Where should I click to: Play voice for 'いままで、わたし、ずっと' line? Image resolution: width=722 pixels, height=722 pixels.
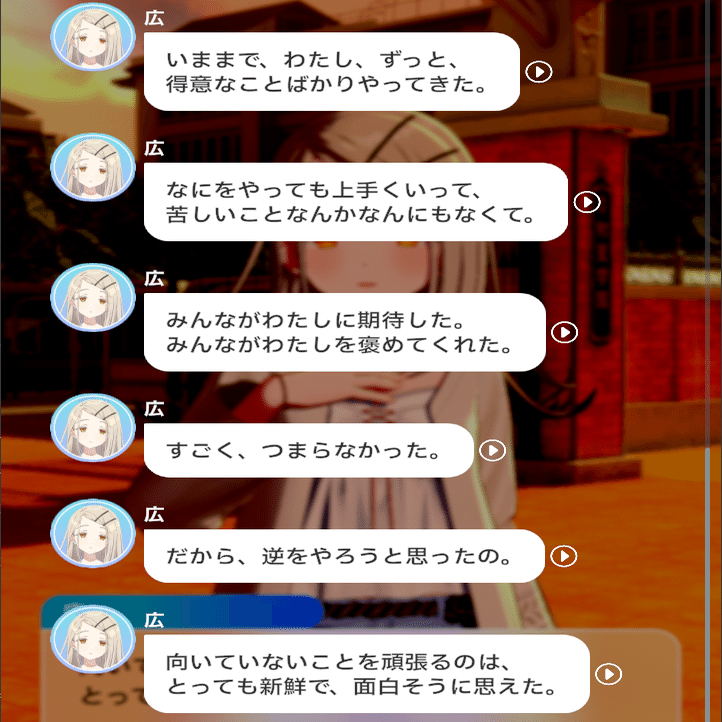tap(538, 72)
